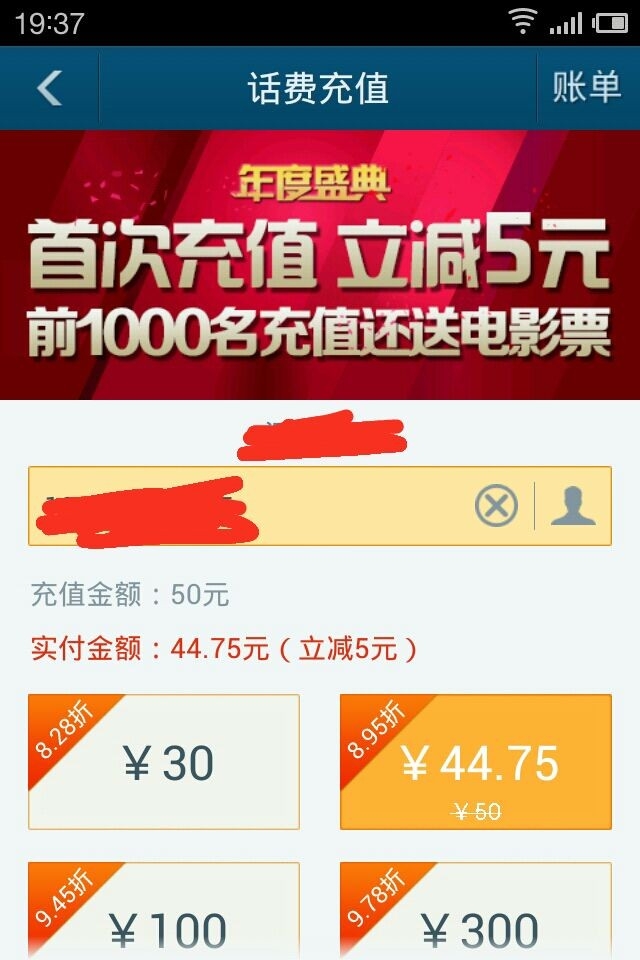This screenshot has width=640, height=960.
Task: Open the 账单 bill page
Action: coord(587,88)
